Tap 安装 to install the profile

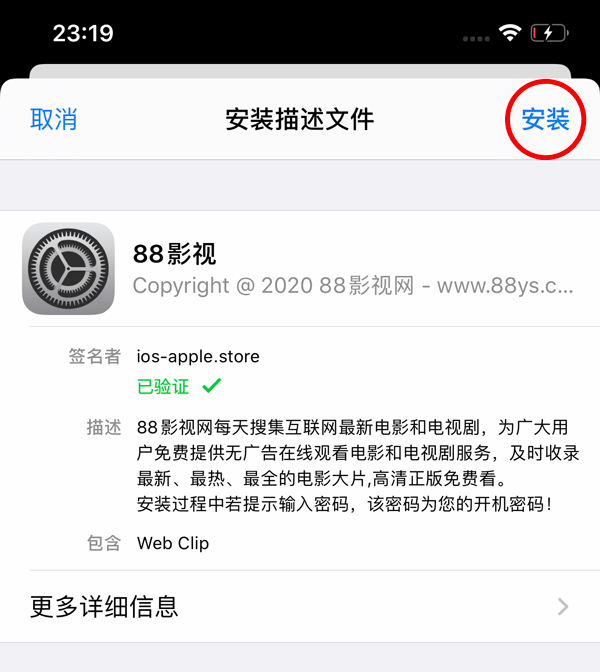(x=545, y=120)
